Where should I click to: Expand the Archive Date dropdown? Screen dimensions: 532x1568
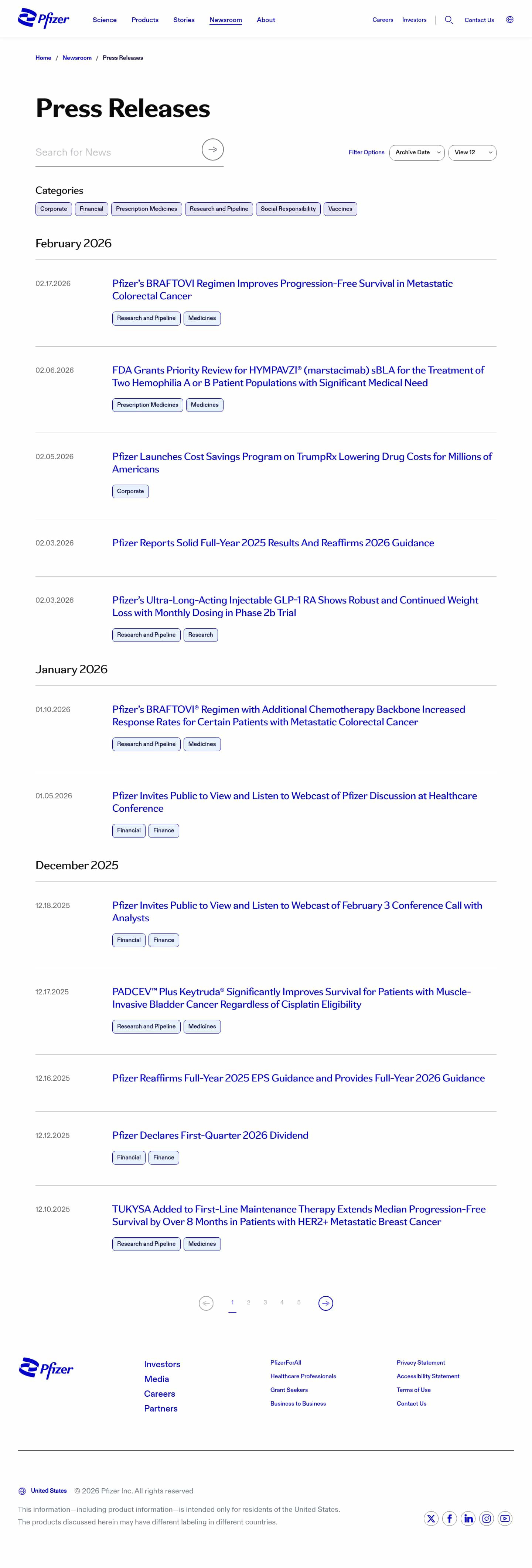pyautogui.click(x=417, y=153)
